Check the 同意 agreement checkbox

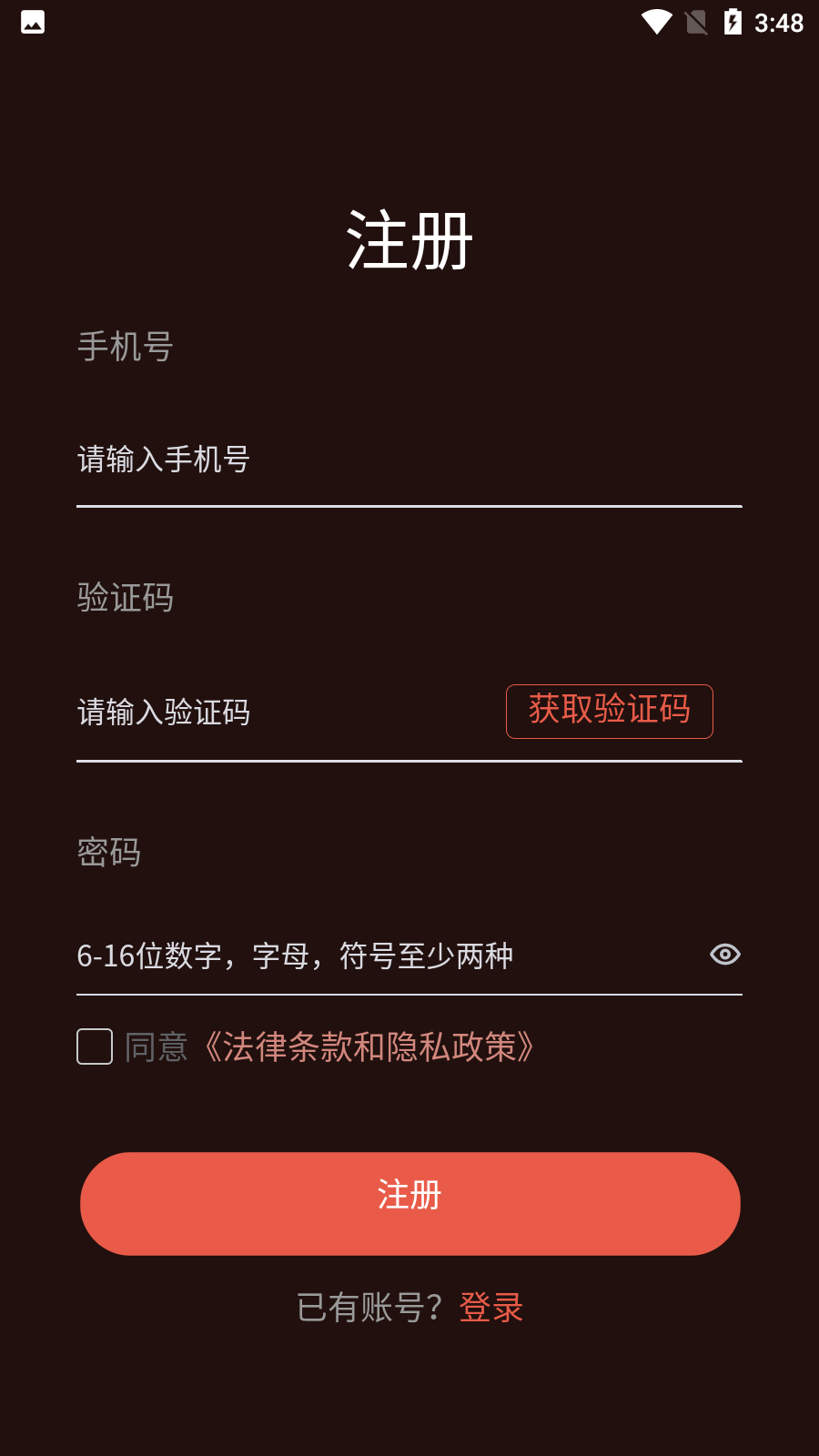[x=95, y=1046]
